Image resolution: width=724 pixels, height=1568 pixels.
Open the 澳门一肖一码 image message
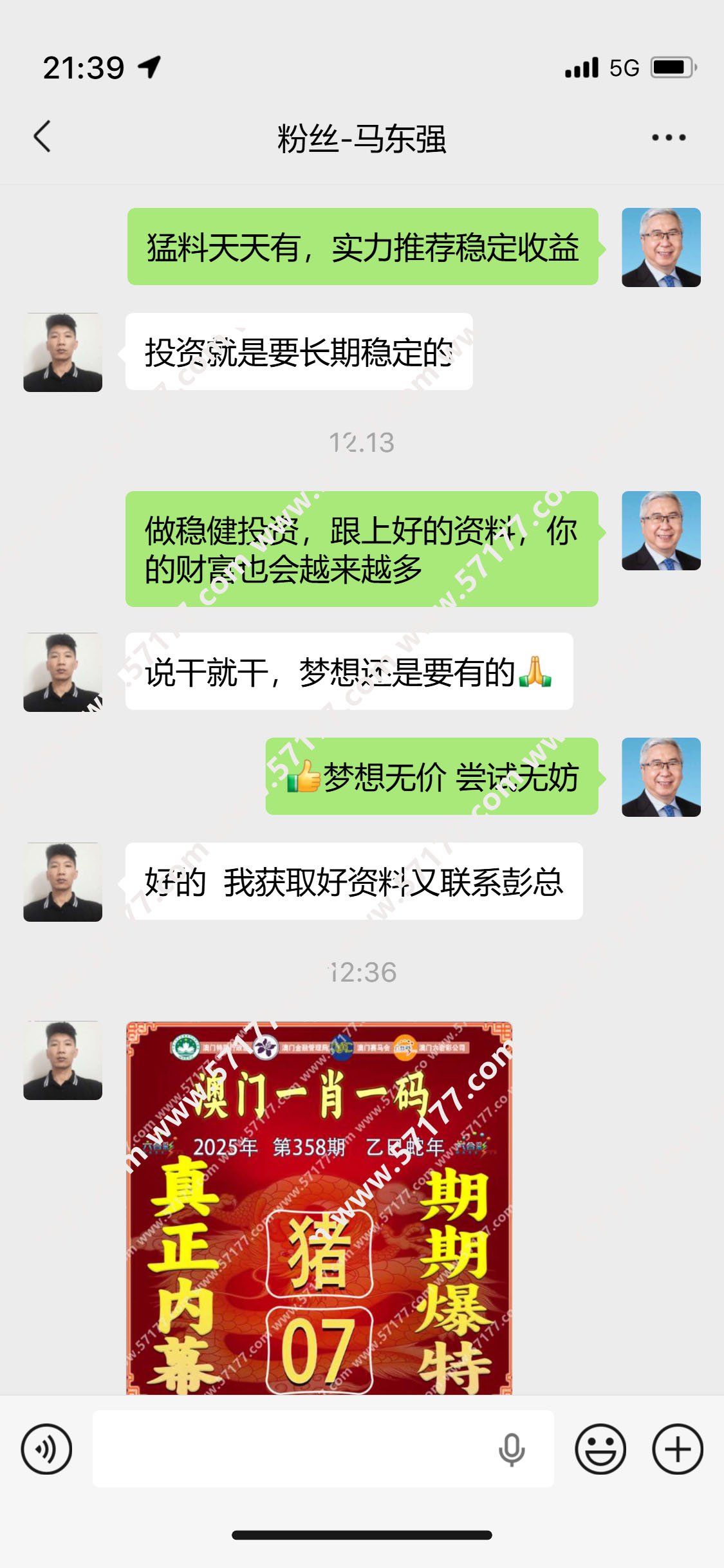click(x=319, y=1208)
